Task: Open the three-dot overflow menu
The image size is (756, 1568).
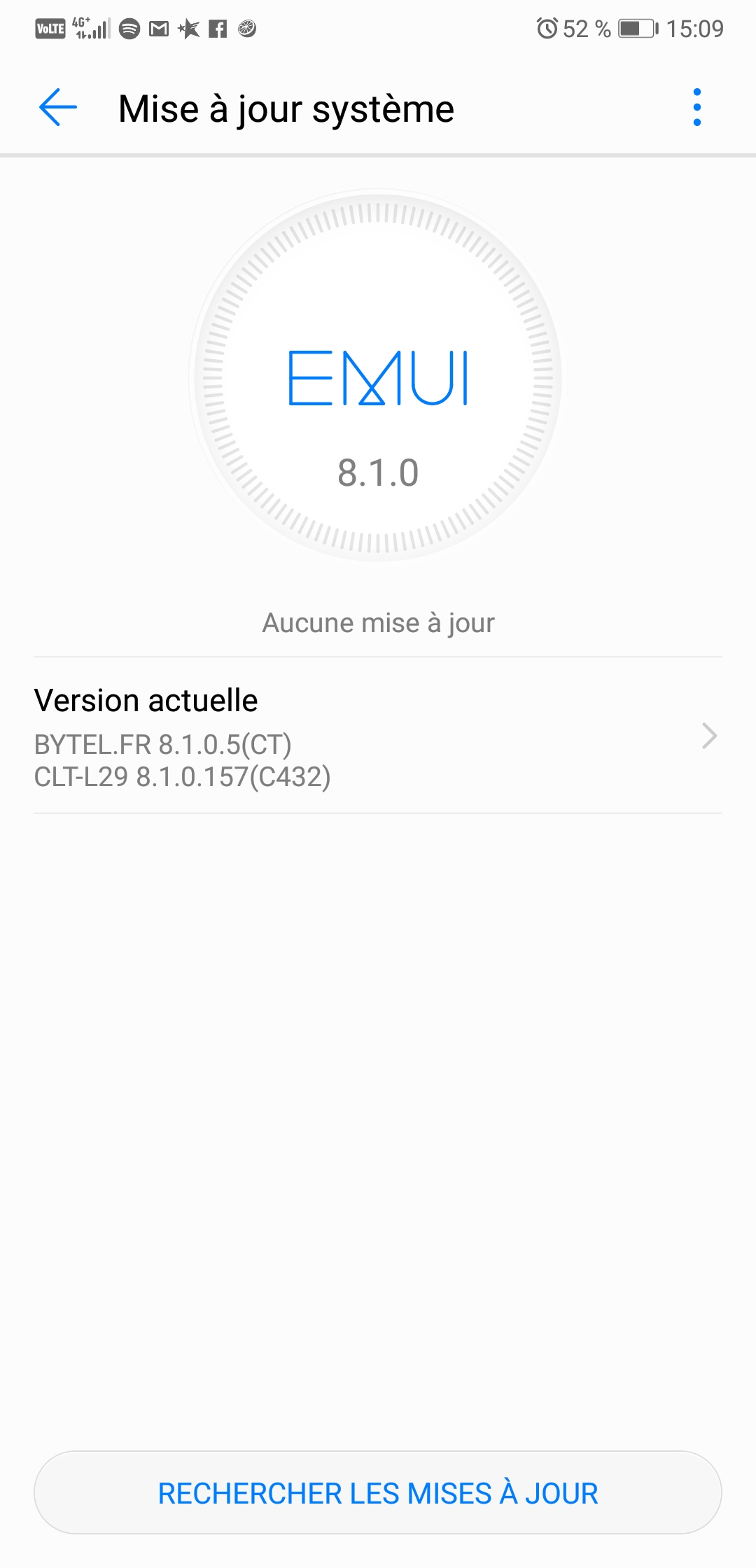Action: (696, 108)
